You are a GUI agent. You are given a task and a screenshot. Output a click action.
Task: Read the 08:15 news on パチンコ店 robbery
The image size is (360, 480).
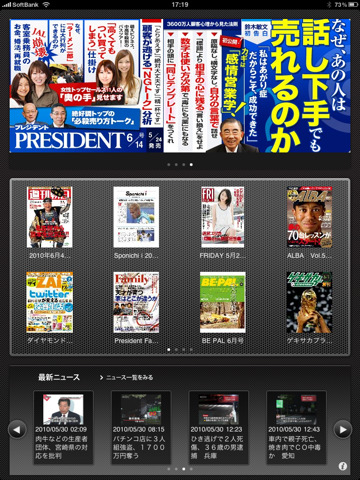[141, 427]
